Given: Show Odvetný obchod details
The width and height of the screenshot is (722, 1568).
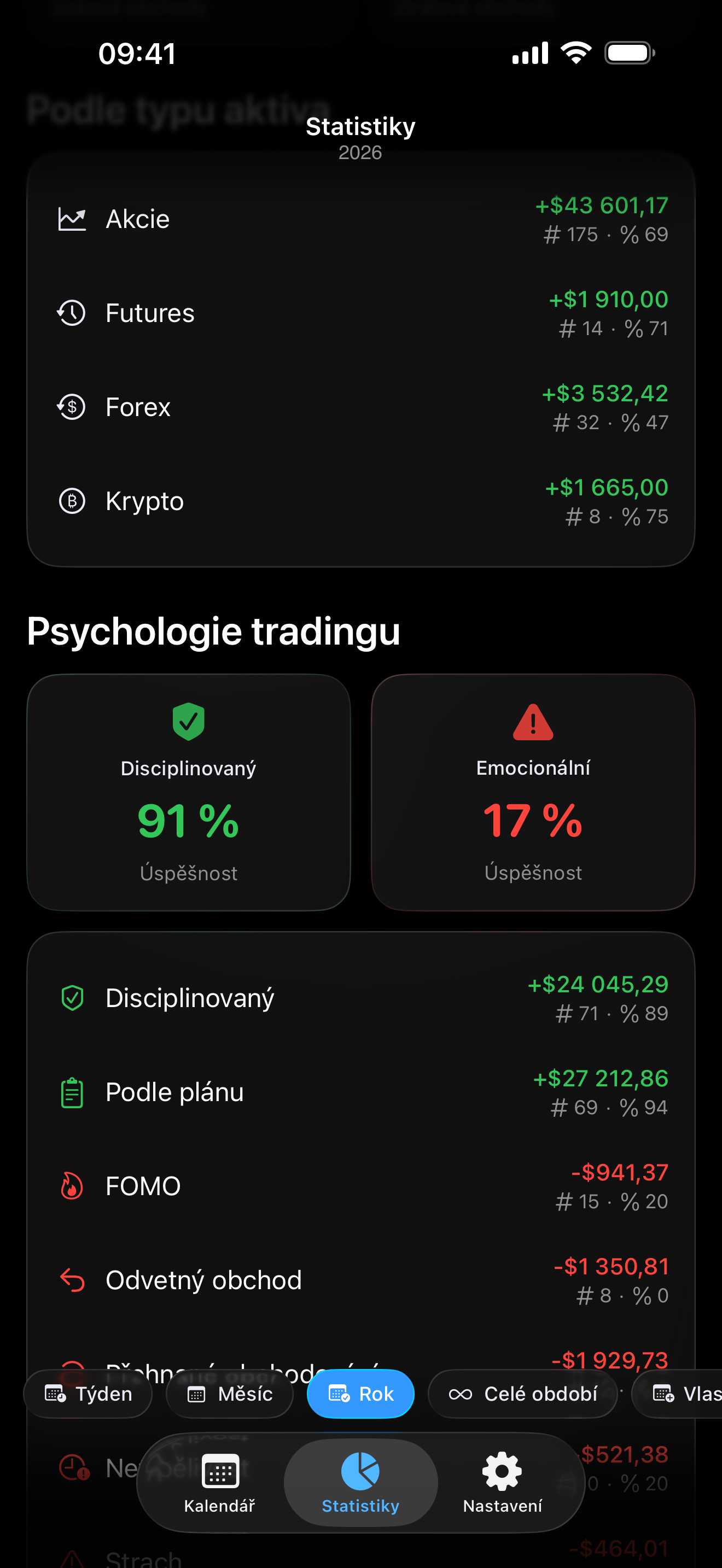Looking at the screenshot, I should (x=361, y=1280).
